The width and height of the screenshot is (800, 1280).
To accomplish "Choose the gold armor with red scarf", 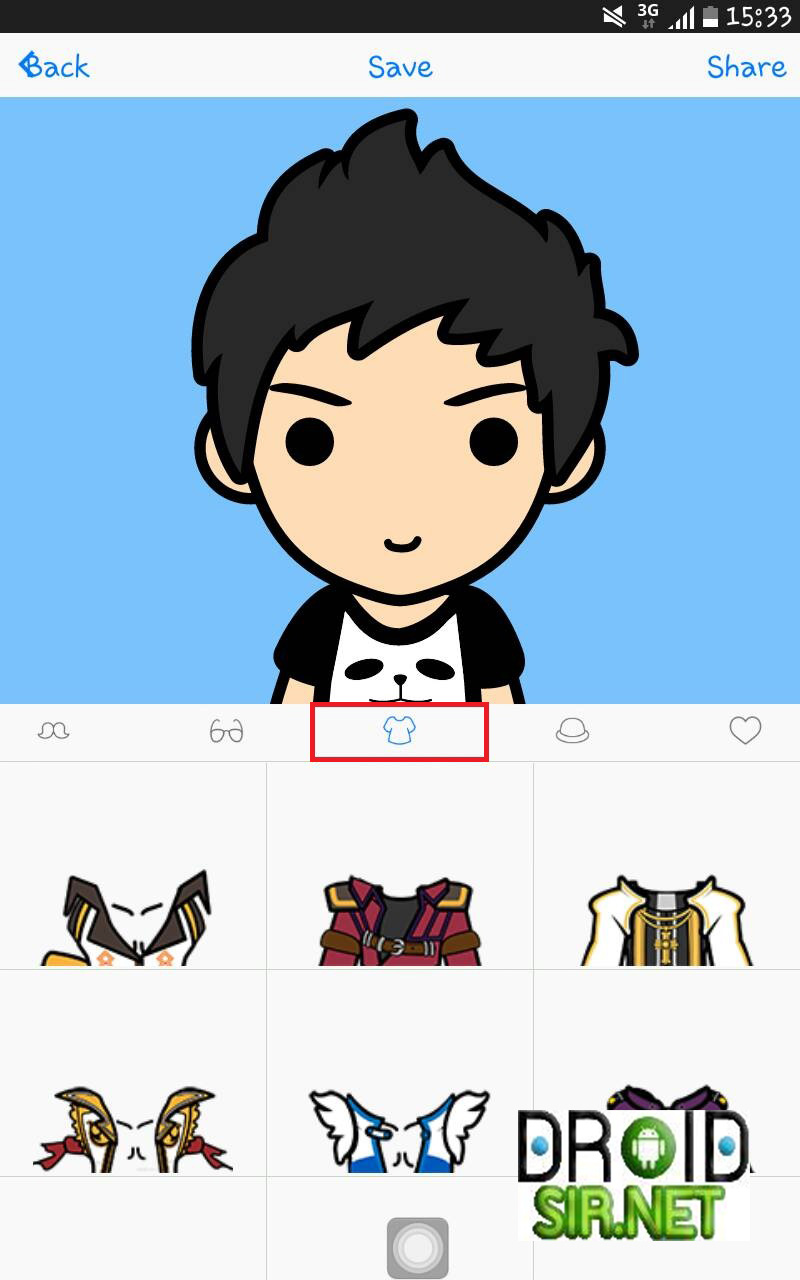I will tap(133, 1128).
